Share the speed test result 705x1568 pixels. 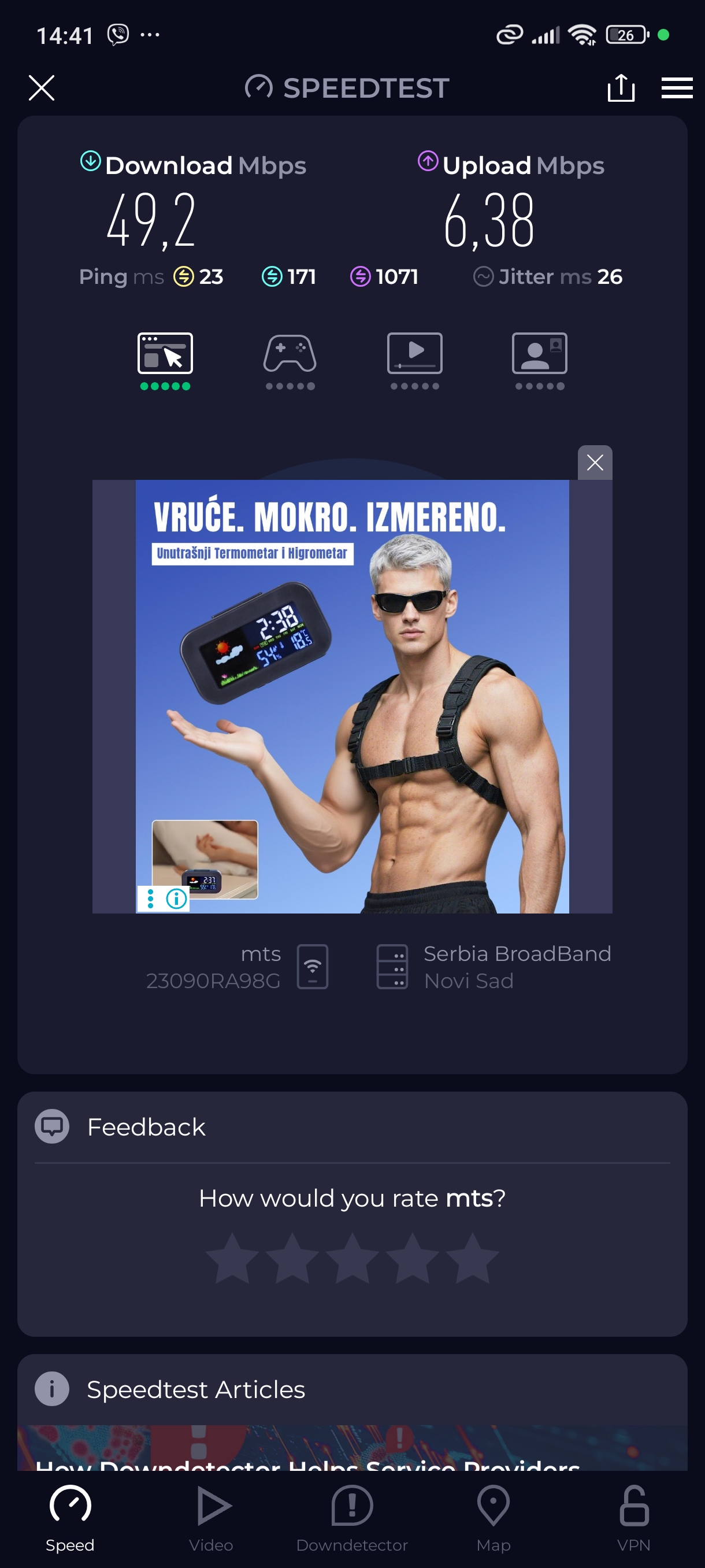[x=621, y=88]
